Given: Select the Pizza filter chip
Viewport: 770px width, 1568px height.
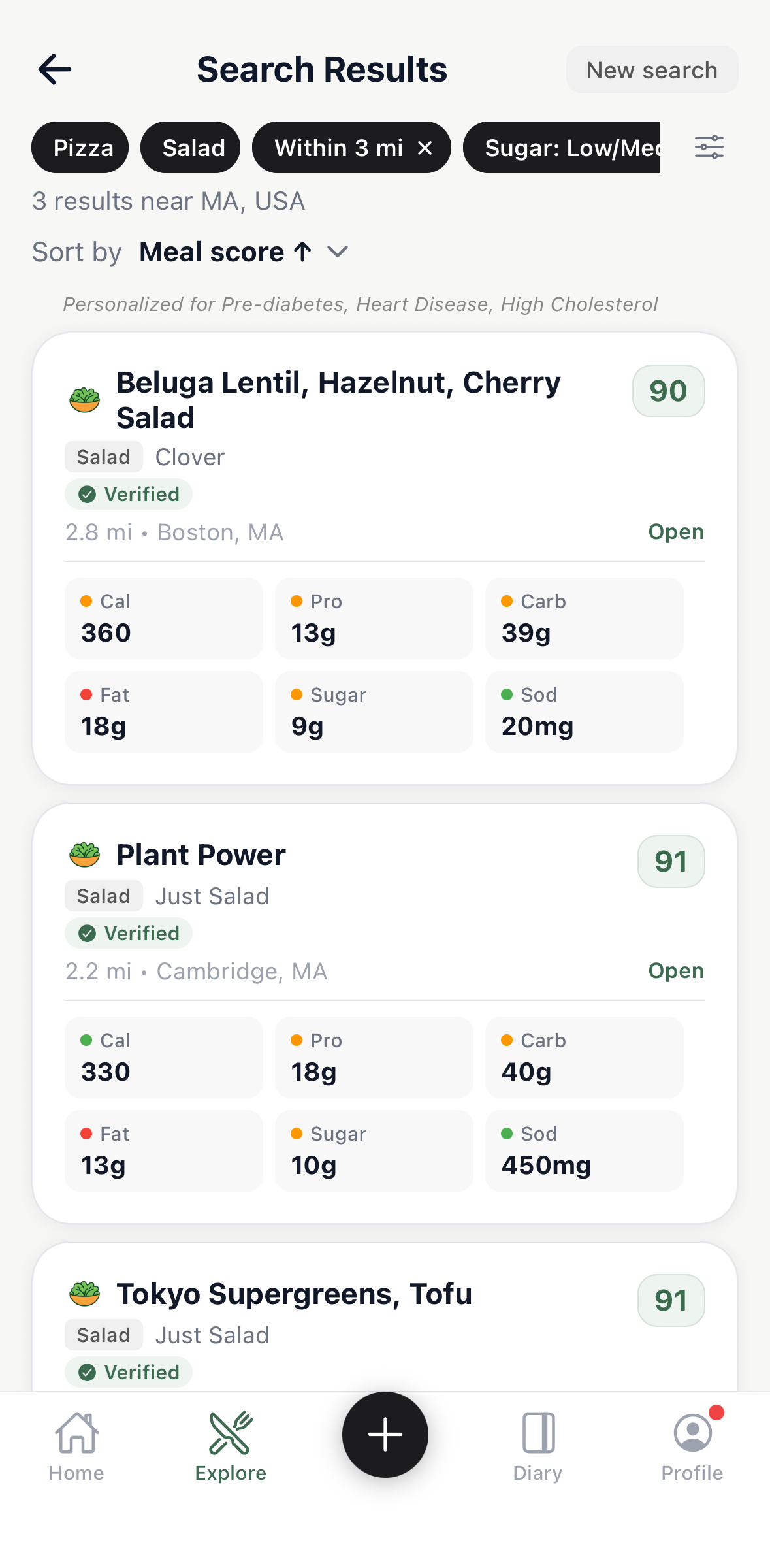Looking at the screenshot, I should [80, 148].
